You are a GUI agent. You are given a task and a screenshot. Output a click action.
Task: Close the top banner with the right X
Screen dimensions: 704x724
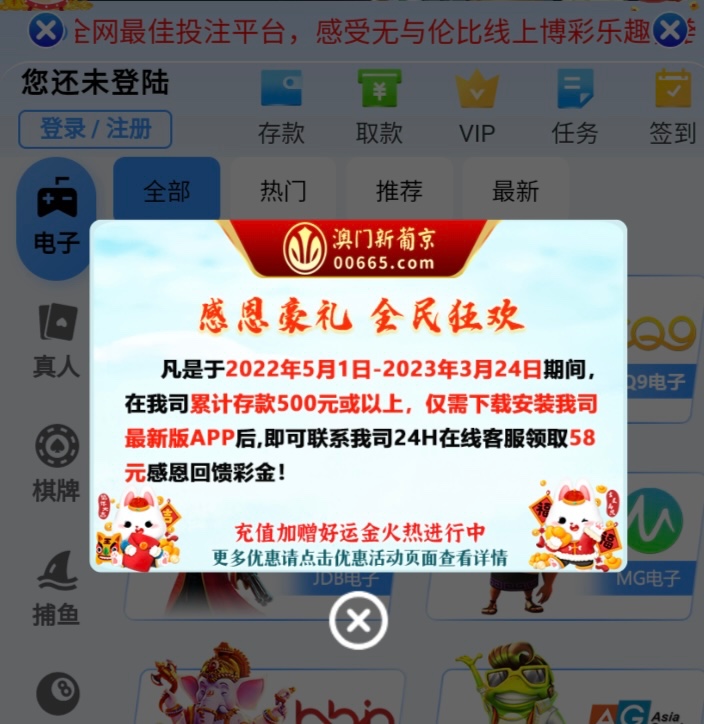(669, 31)
